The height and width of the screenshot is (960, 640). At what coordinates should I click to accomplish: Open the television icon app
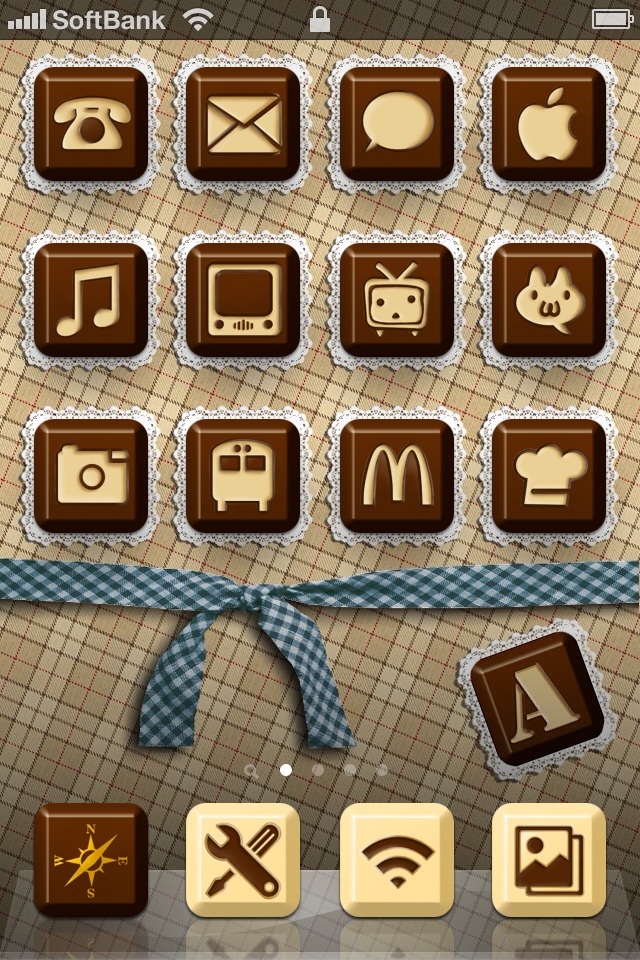[243, 300]
